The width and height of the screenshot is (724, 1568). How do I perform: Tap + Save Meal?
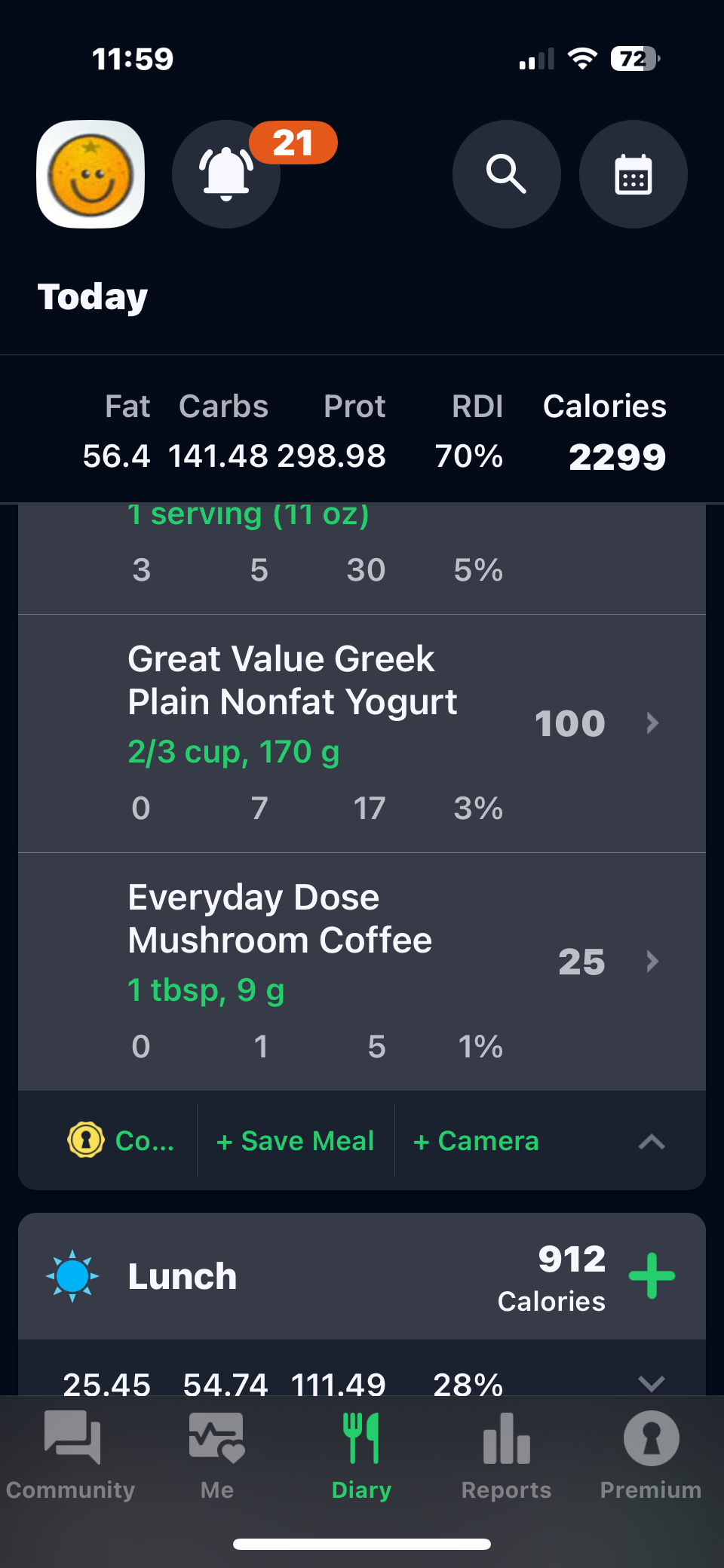point(296,1140)
